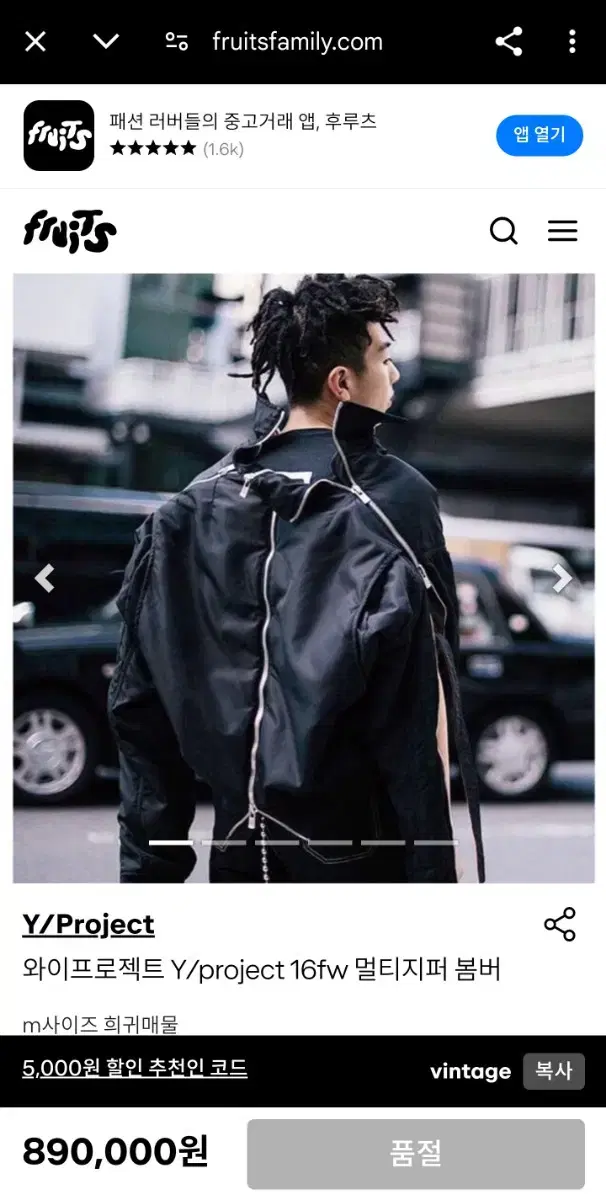Tap the 앱 열기 button
This screenshot has width=606, height=1200.
540,135
